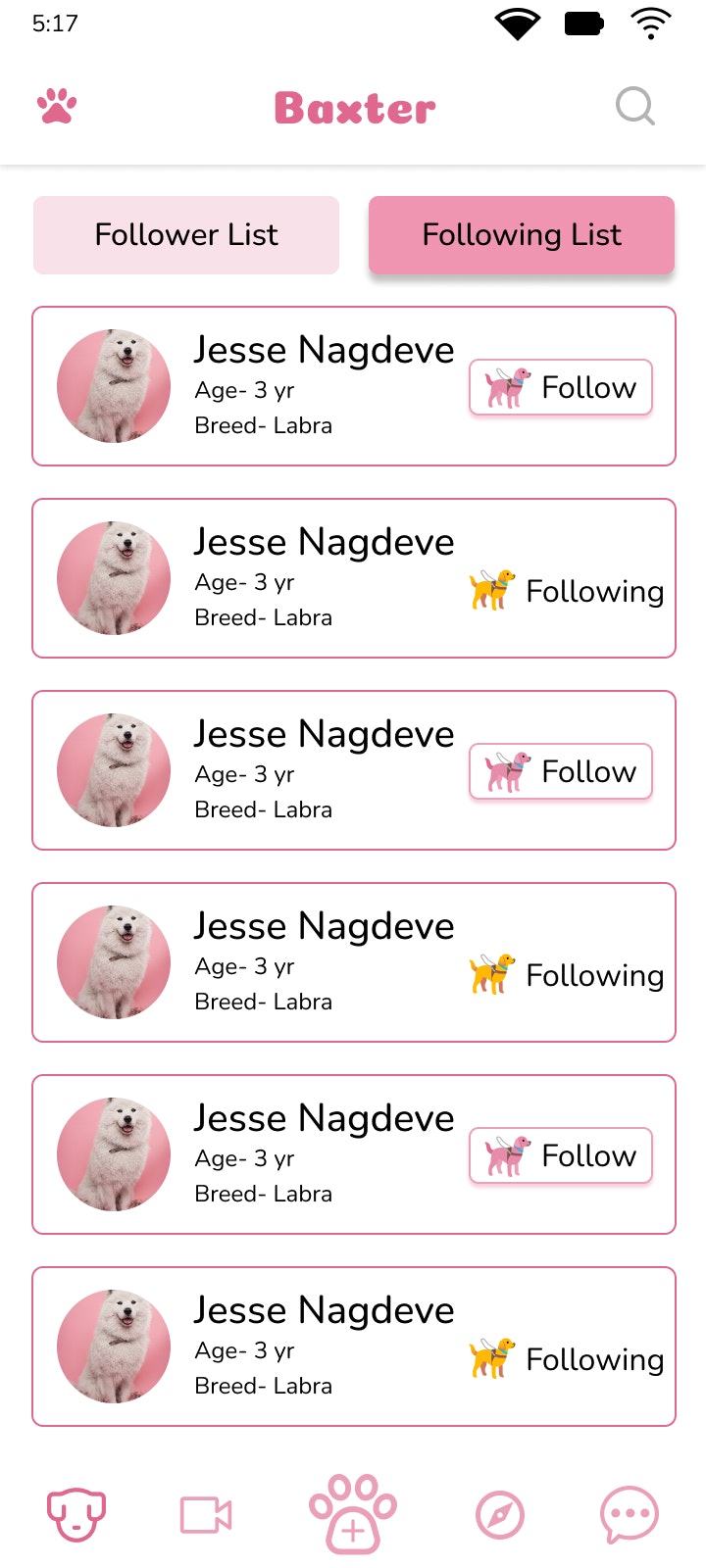Tap the paw plus add button
706x1568 pixels.
coord(353,1514)
